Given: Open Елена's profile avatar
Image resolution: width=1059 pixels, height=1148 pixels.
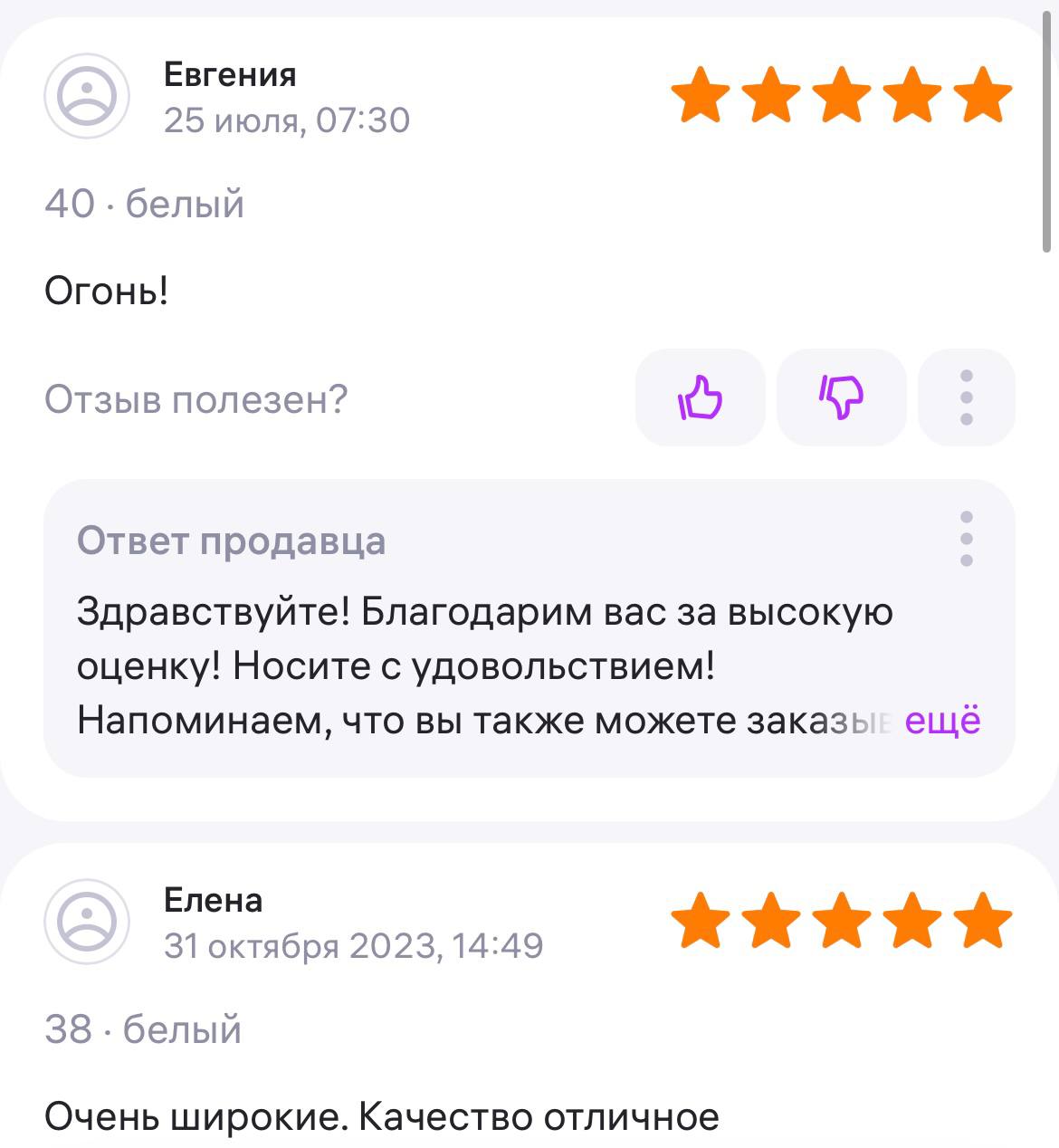Looking at the screenshot, I should [x=87, y=922].
